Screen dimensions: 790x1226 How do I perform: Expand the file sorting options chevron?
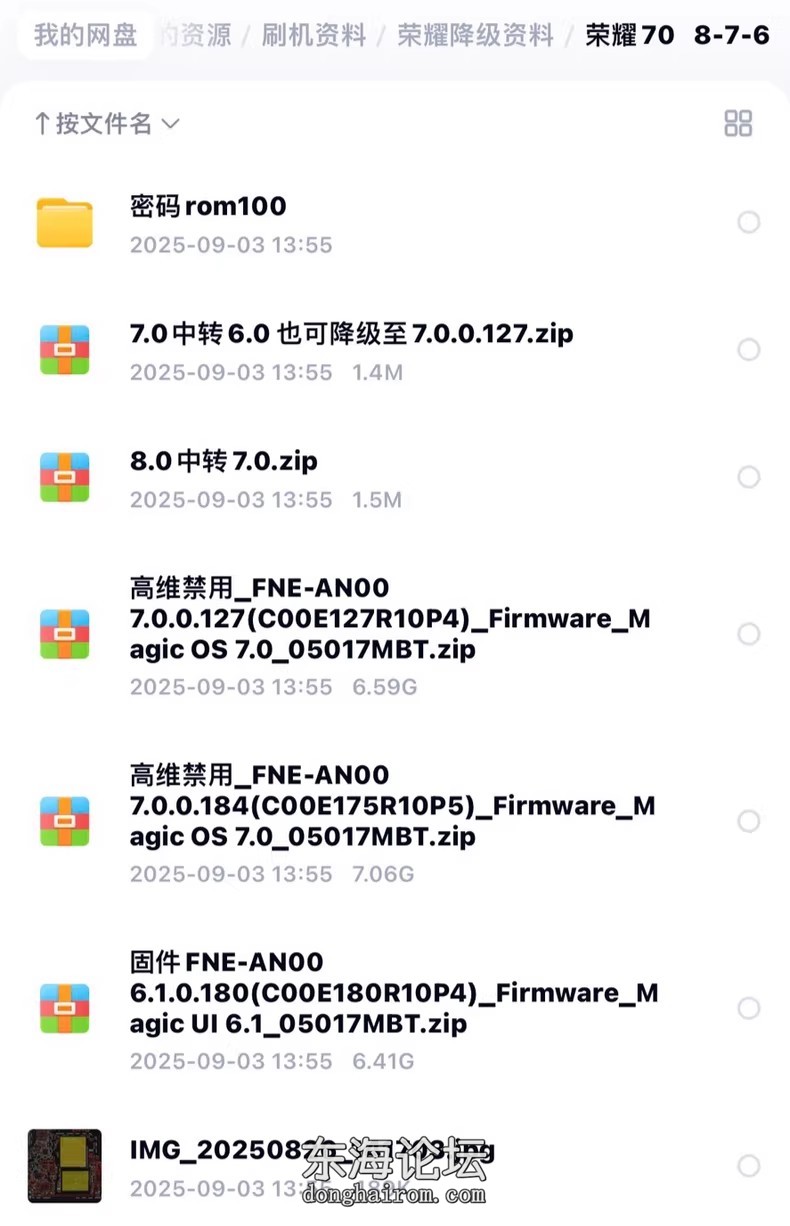[170, 124]
